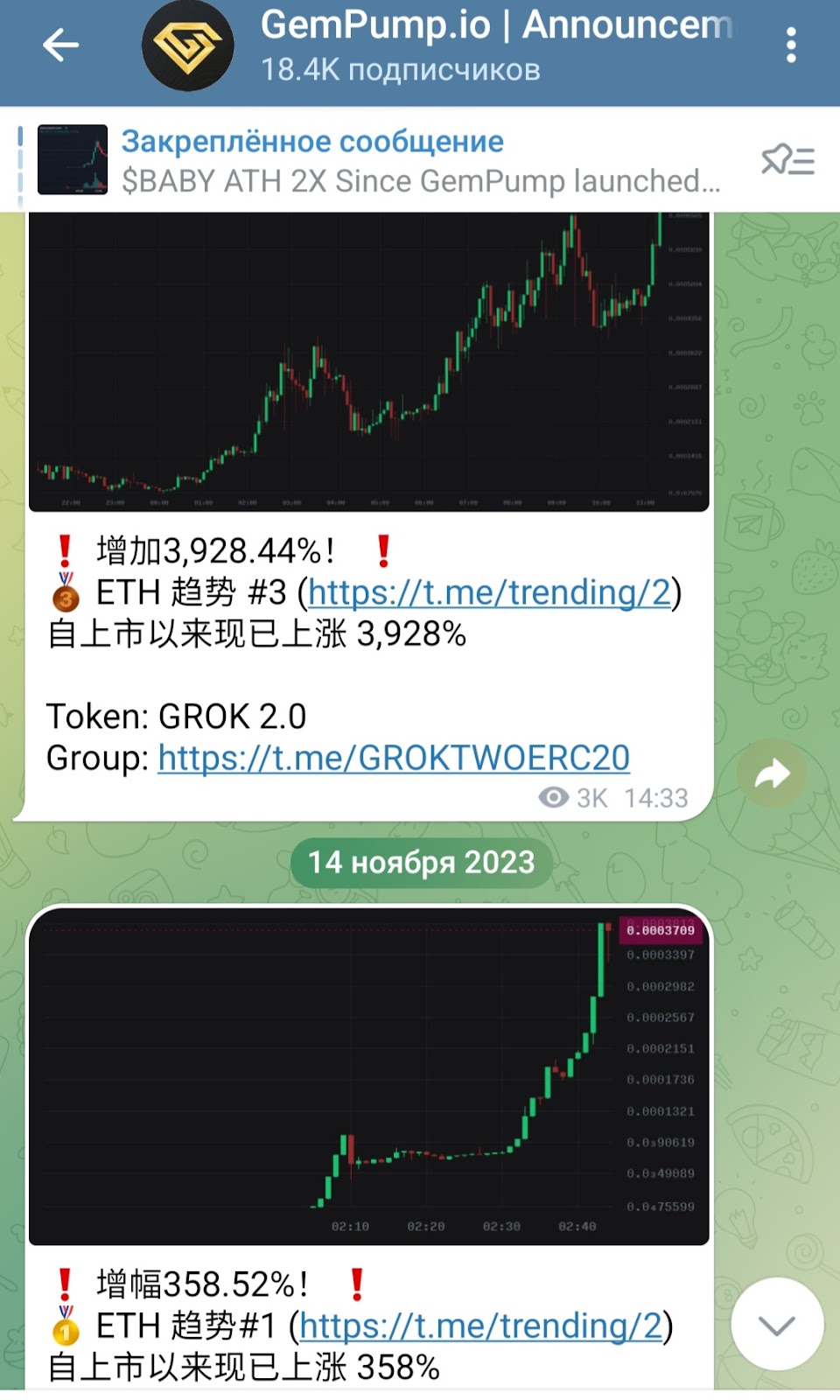Open the https://t.me/GROKTWOERC20 group link
The image size is (840, 1400).
[x=392, y=758]
